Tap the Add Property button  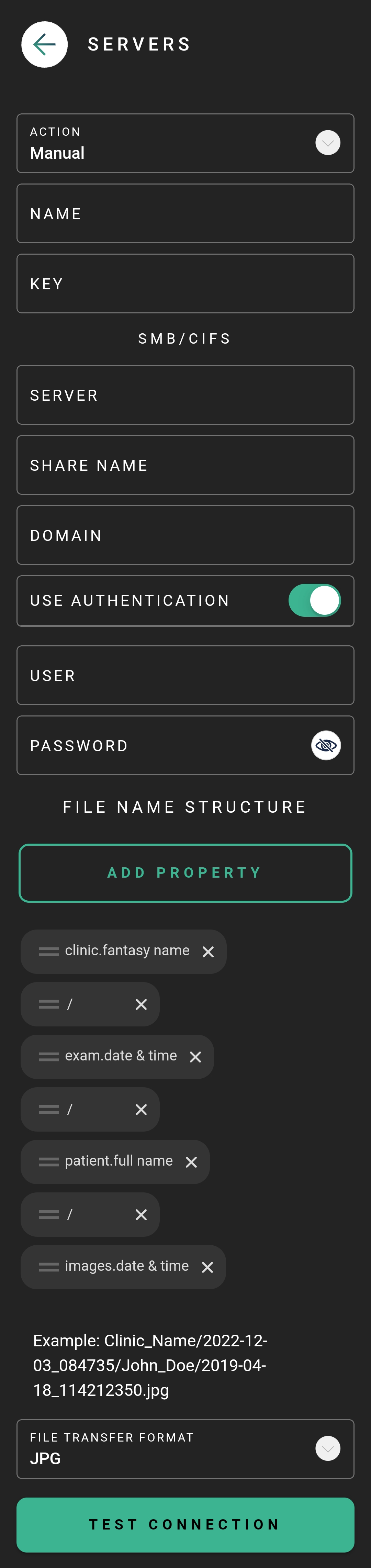(185, 873)
